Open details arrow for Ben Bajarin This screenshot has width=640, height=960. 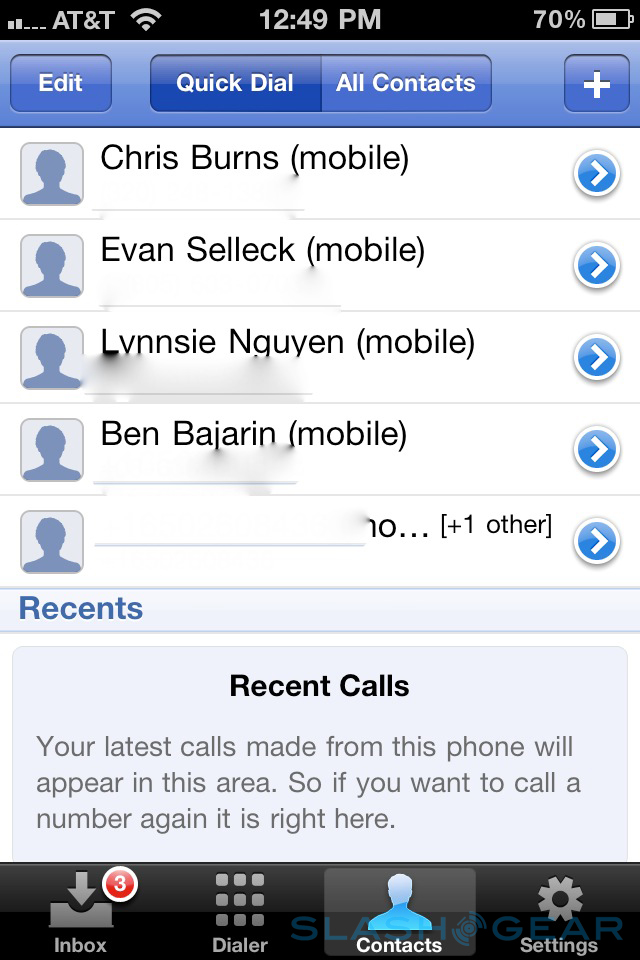pos(596,450)
